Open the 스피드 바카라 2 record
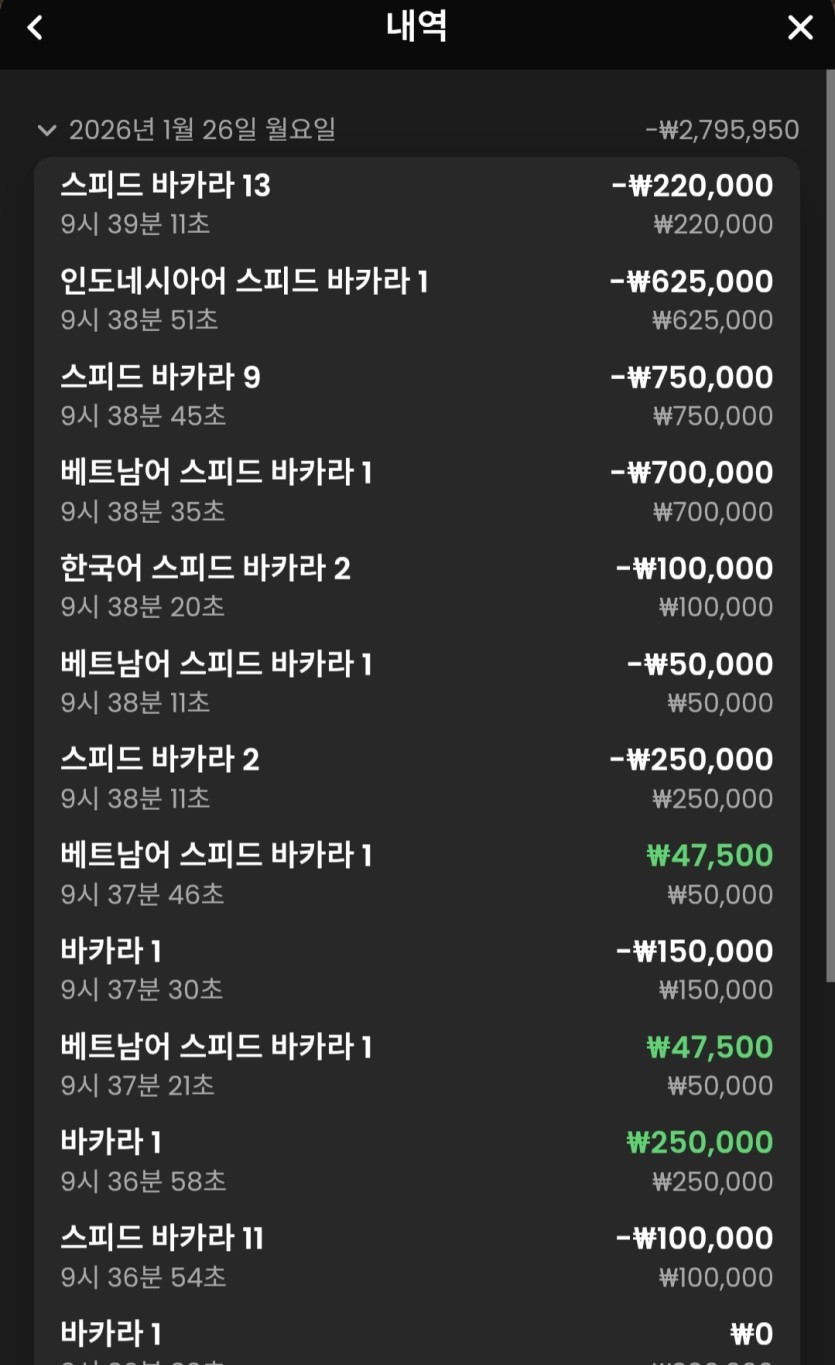Screen dimensions: 835x1365 [416, 778]
